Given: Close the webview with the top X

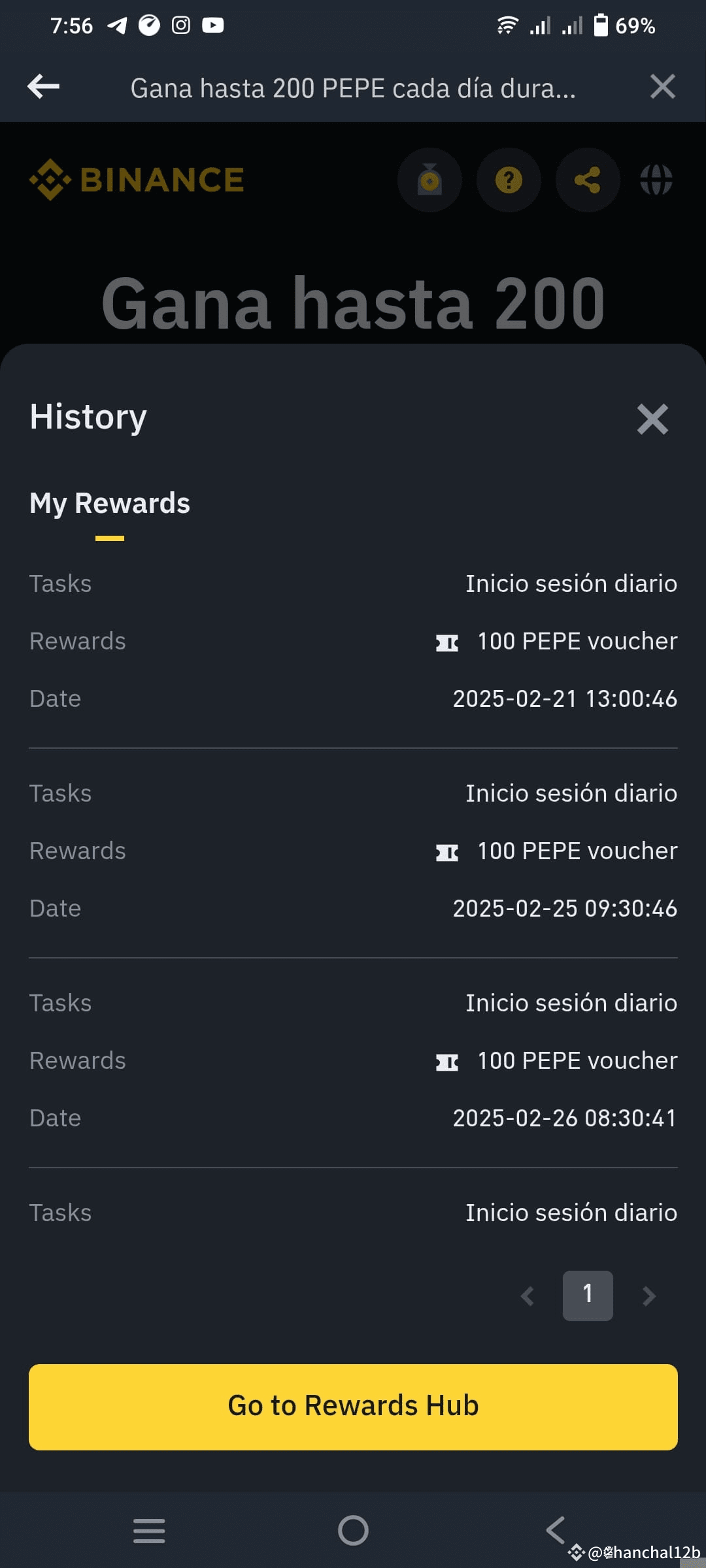Looking at the screenshot, I should coord(662,86).
